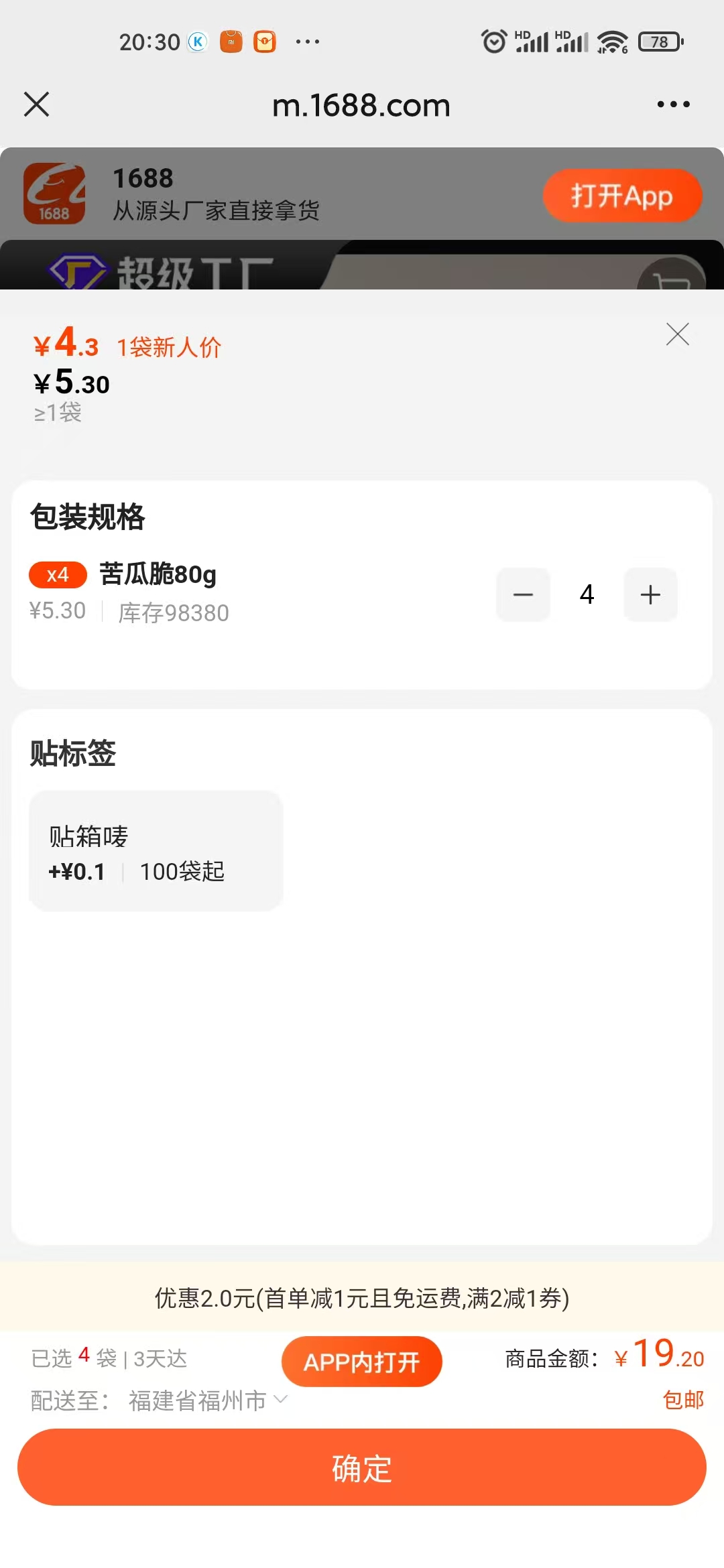
Task: Select the 贴箱唛 label option
Action: coord(156,851)
